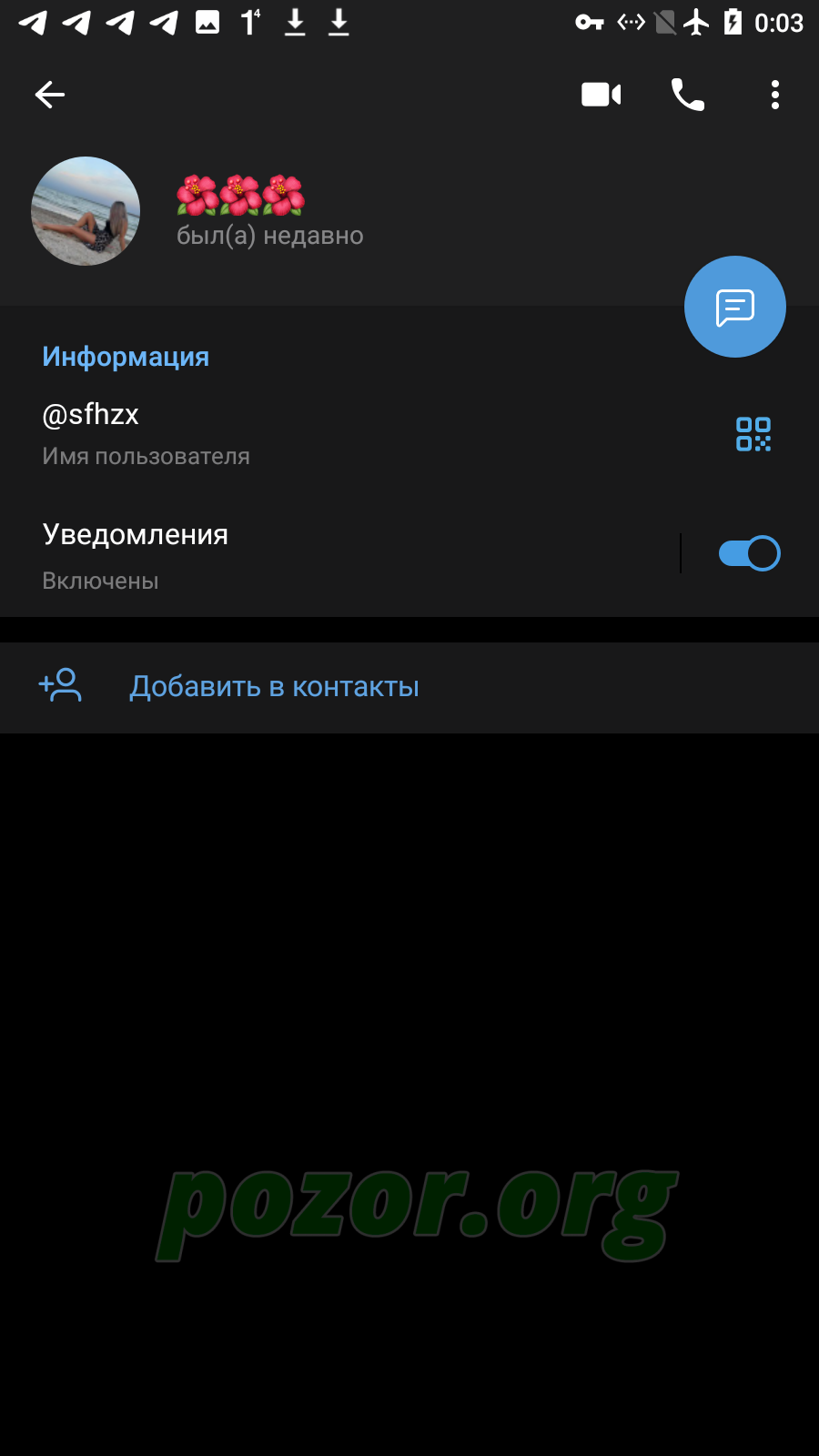Go back using the arrow icon
This screenshot has width=819, height=1456.
(50, 95)
